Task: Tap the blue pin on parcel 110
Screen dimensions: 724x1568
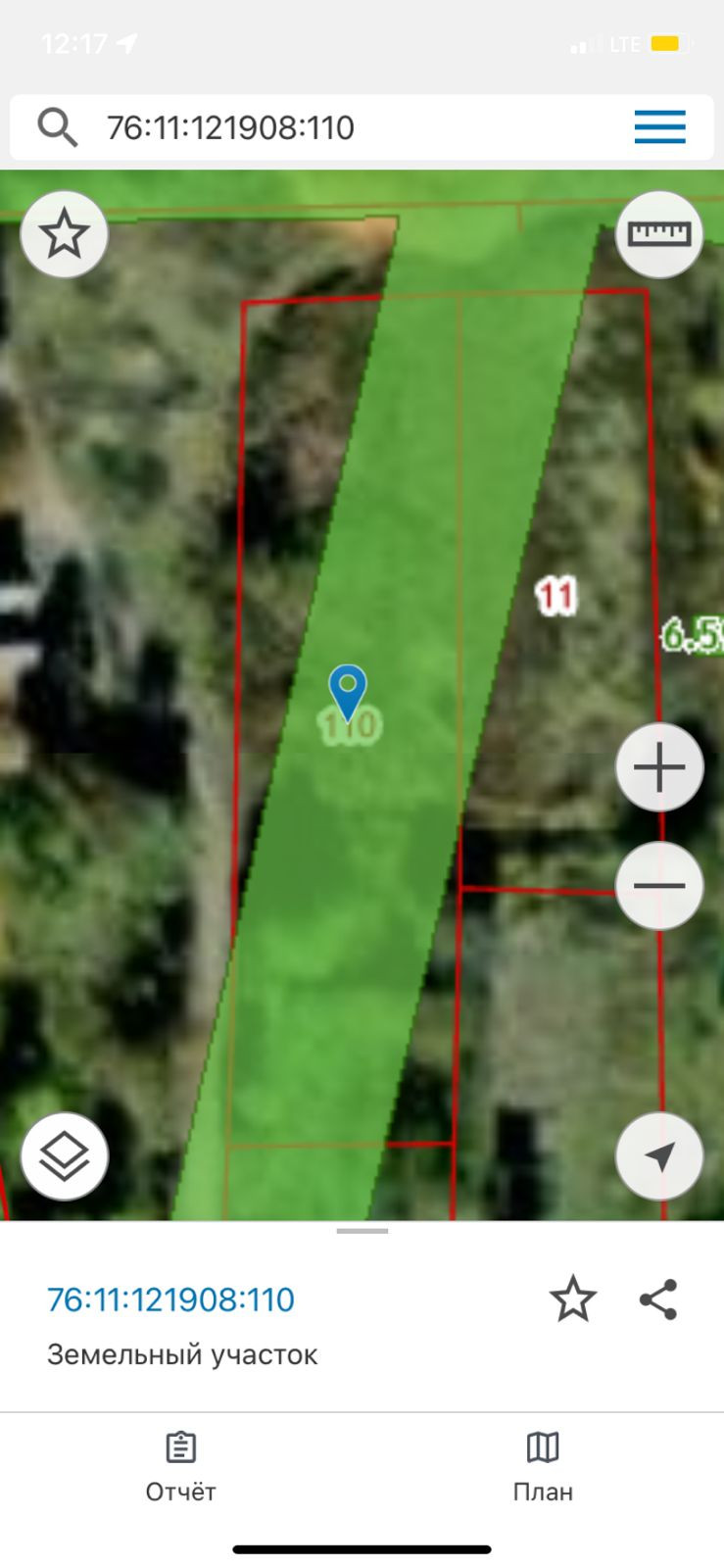Action: 347,690
